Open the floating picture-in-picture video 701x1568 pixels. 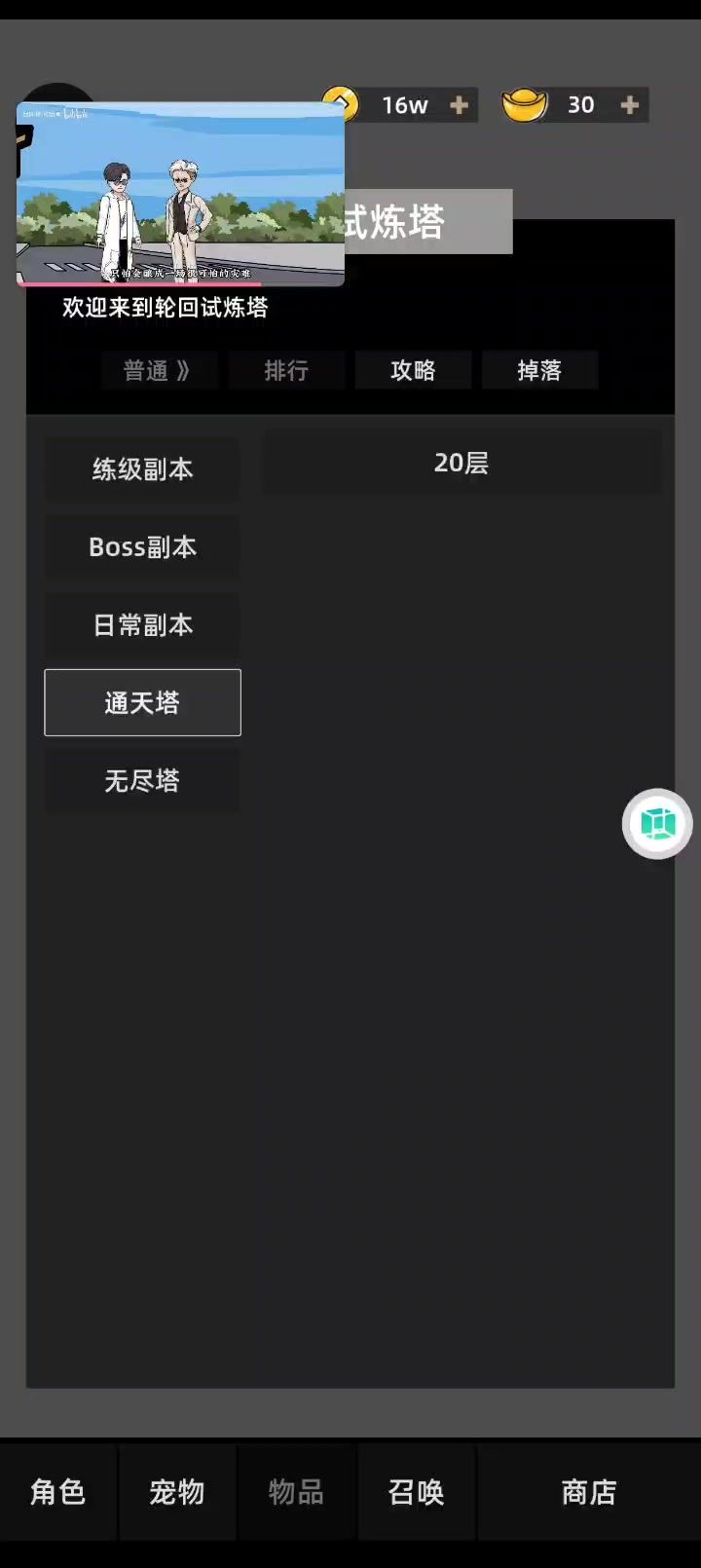click(180, 194)
